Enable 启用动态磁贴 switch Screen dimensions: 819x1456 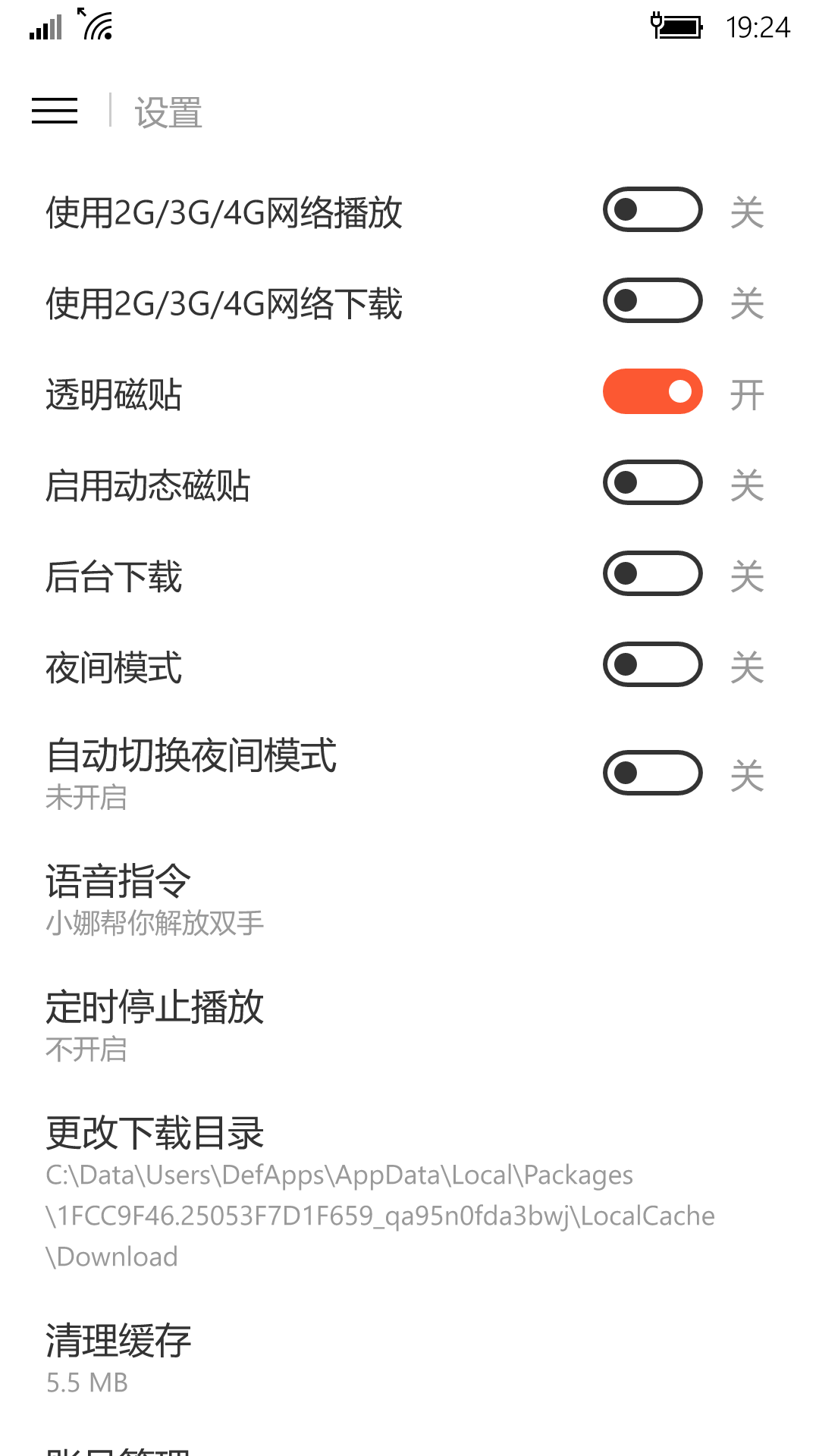point(652,483)
